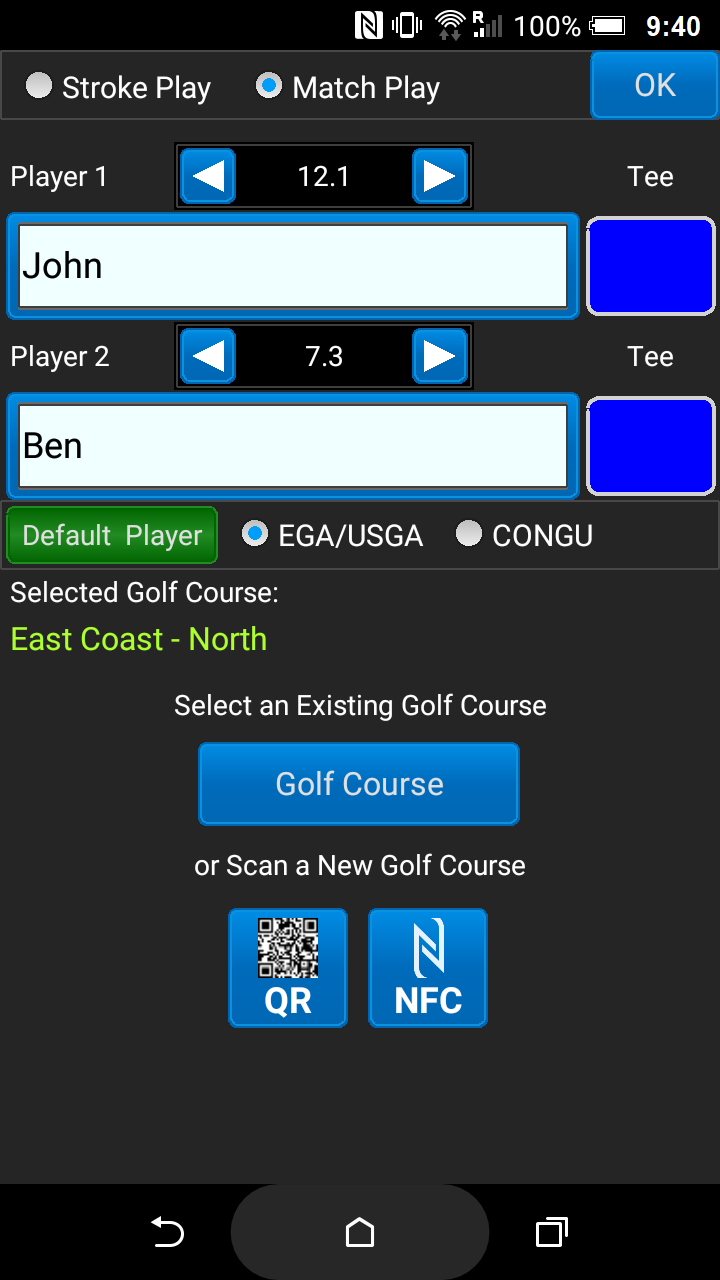Scan a new course via NFC
The image size is (720, 1280).
point(428,967)
